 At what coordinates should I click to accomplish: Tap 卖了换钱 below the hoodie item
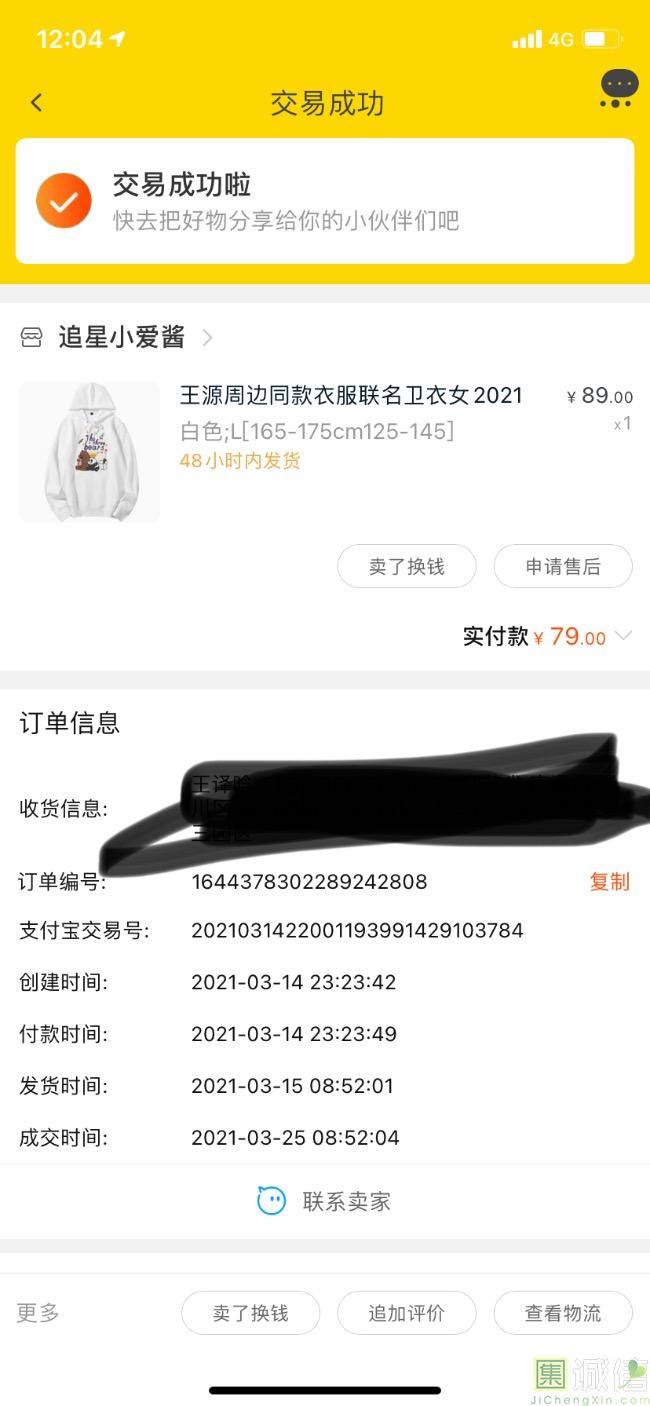(406, 567)
